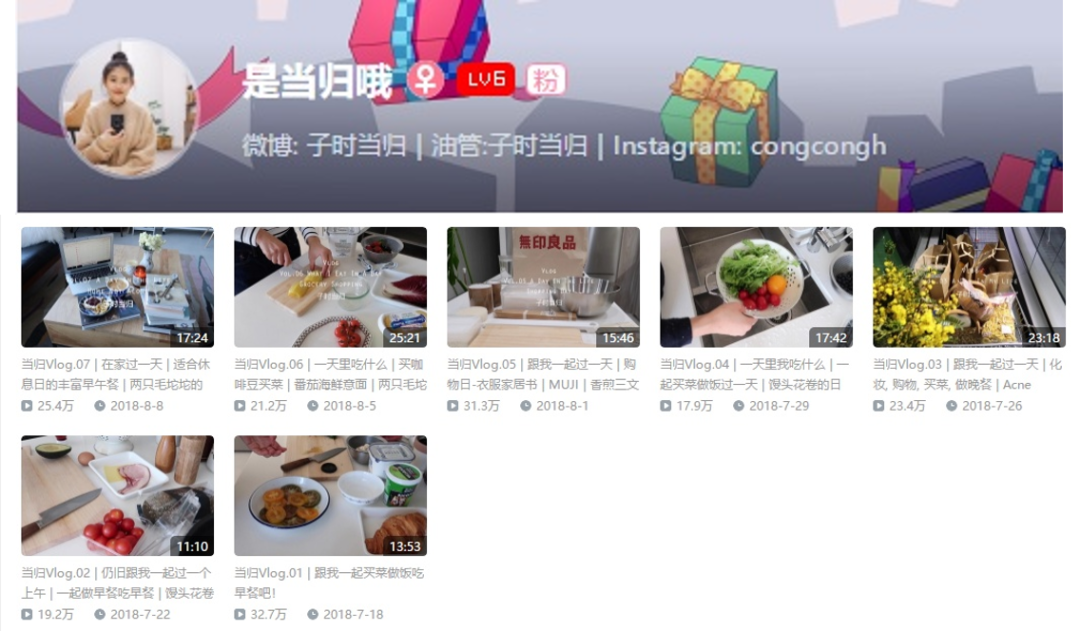Select the video 当归Vlog.03

coord(969,287)
